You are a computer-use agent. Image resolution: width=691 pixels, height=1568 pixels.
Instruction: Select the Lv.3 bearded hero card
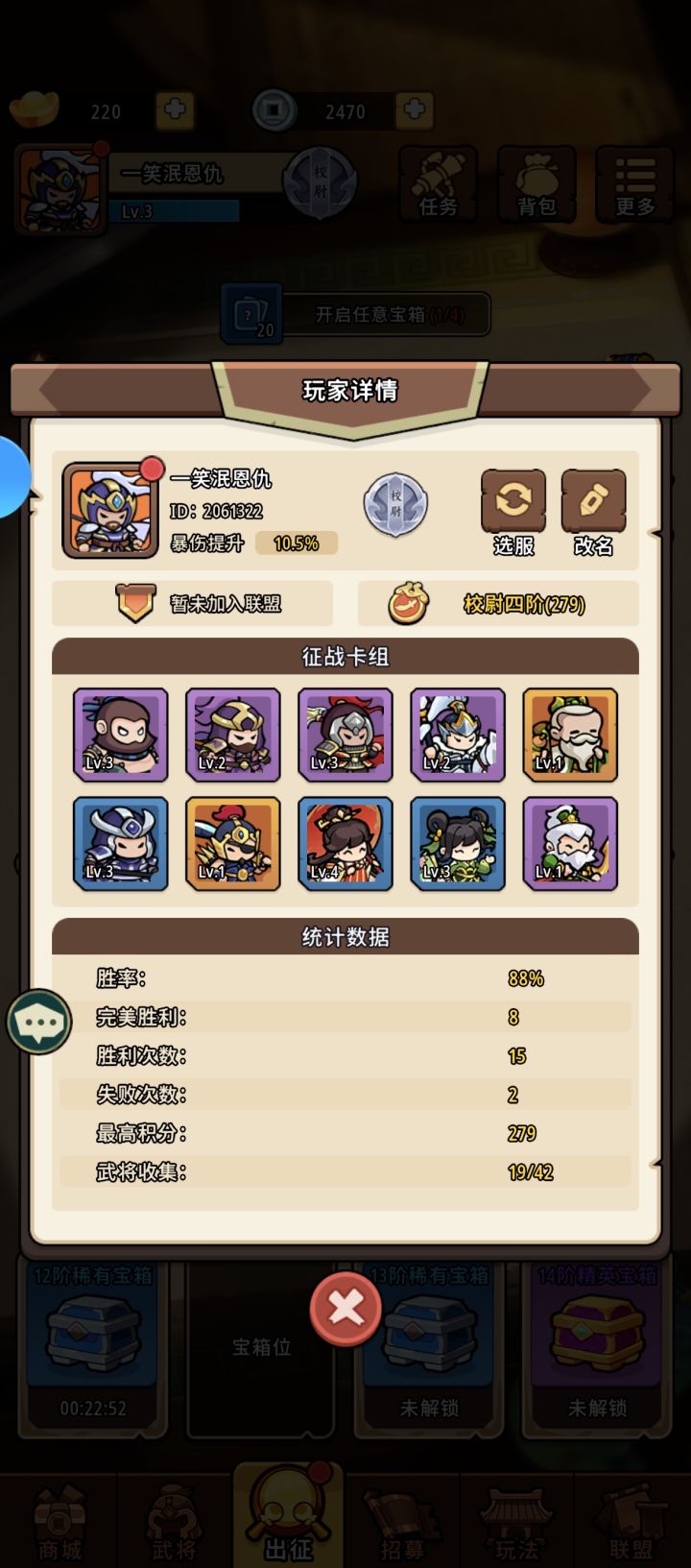click(x=121, y=736)
